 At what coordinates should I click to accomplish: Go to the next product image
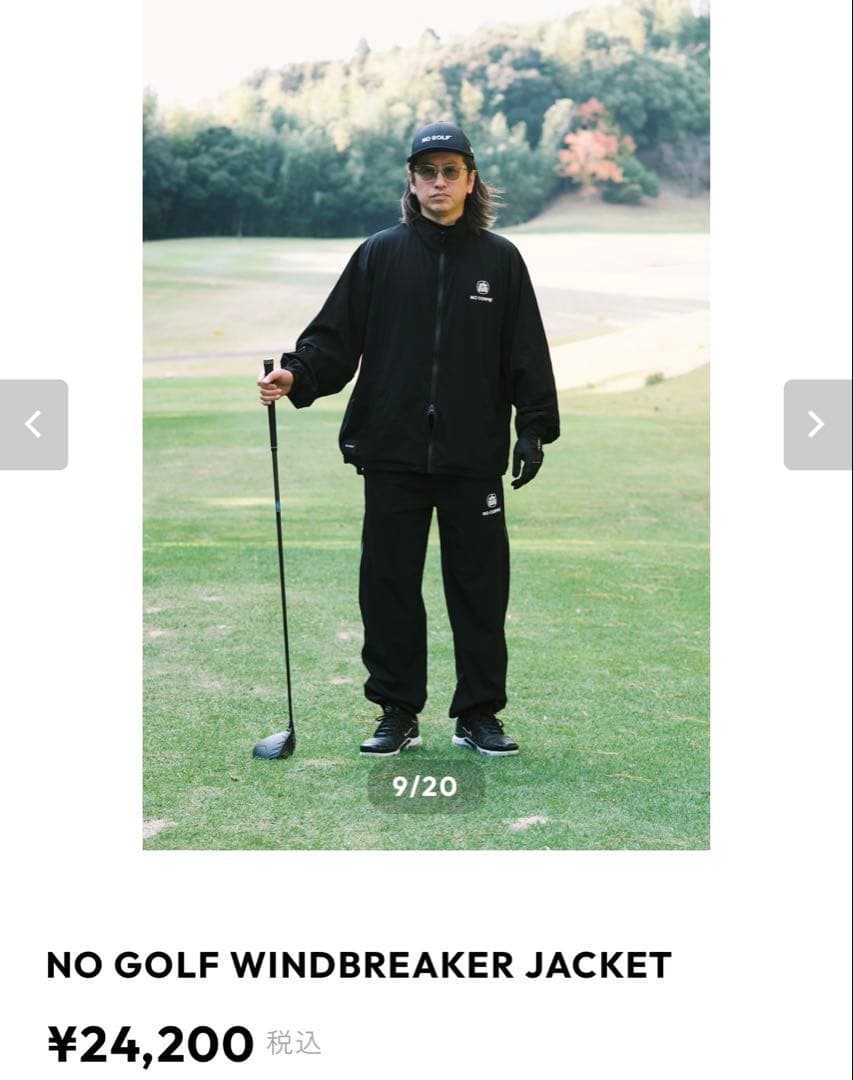[x=817, y=425]
